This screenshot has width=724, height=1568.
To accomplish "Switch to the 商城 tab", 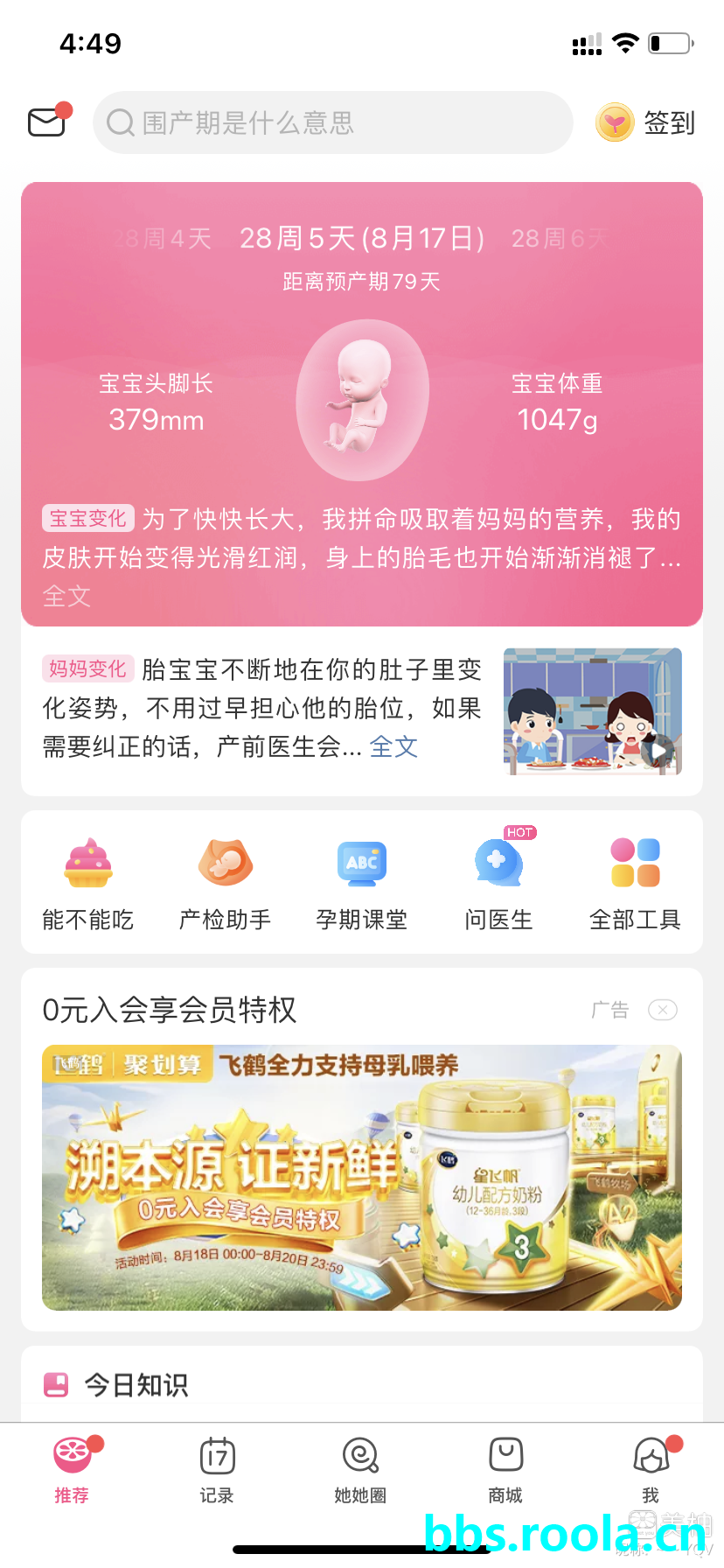I will pos(505,1468).
